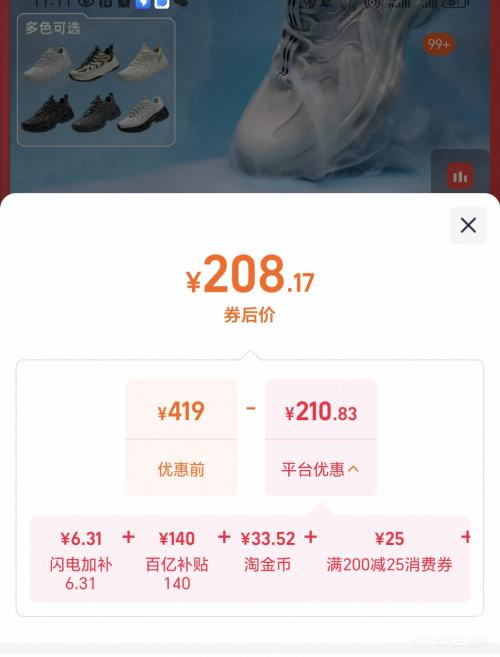Collapse the 平台优惠 discount details
The height and width of the screenshot is (657, 500).
[x=321, y=469]
